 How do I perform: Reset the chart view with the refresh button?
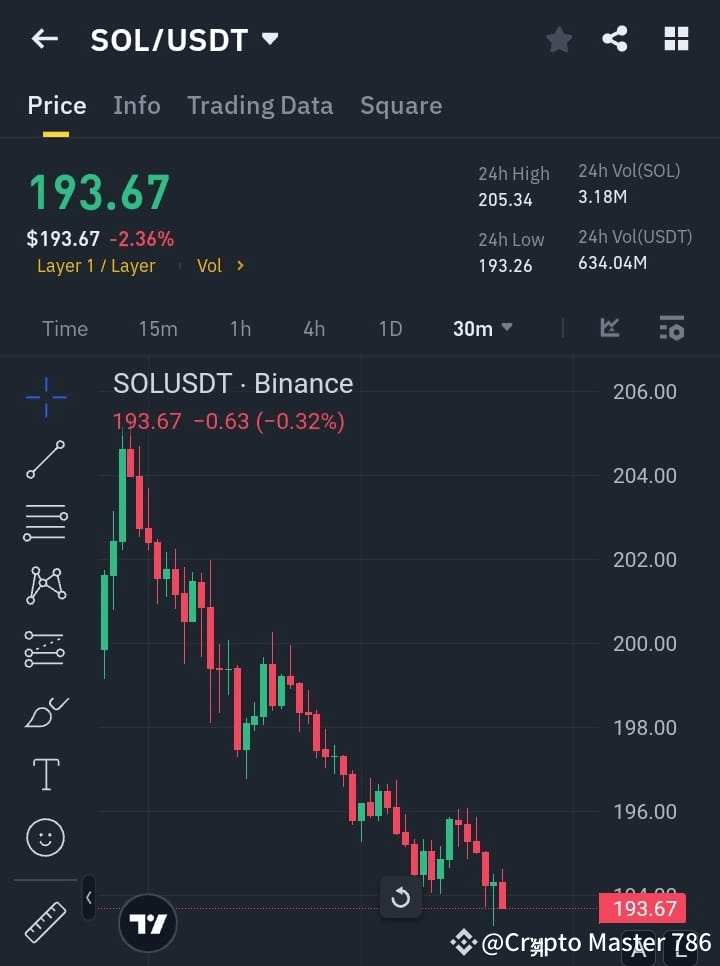click(400, 898)
